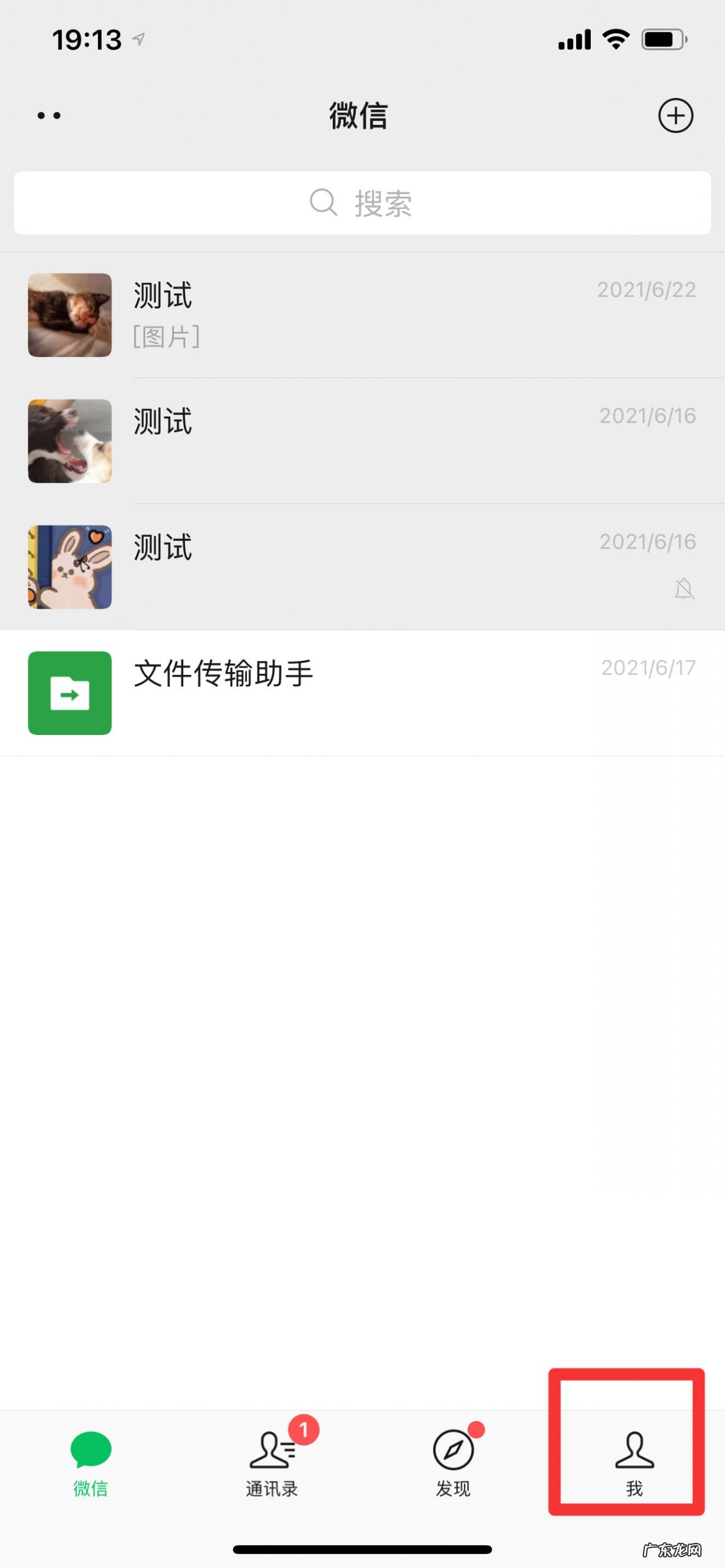This screenshot has height=1568, width=725.
Task: Tap the two-dot indicator near top left
Action: 48,116
